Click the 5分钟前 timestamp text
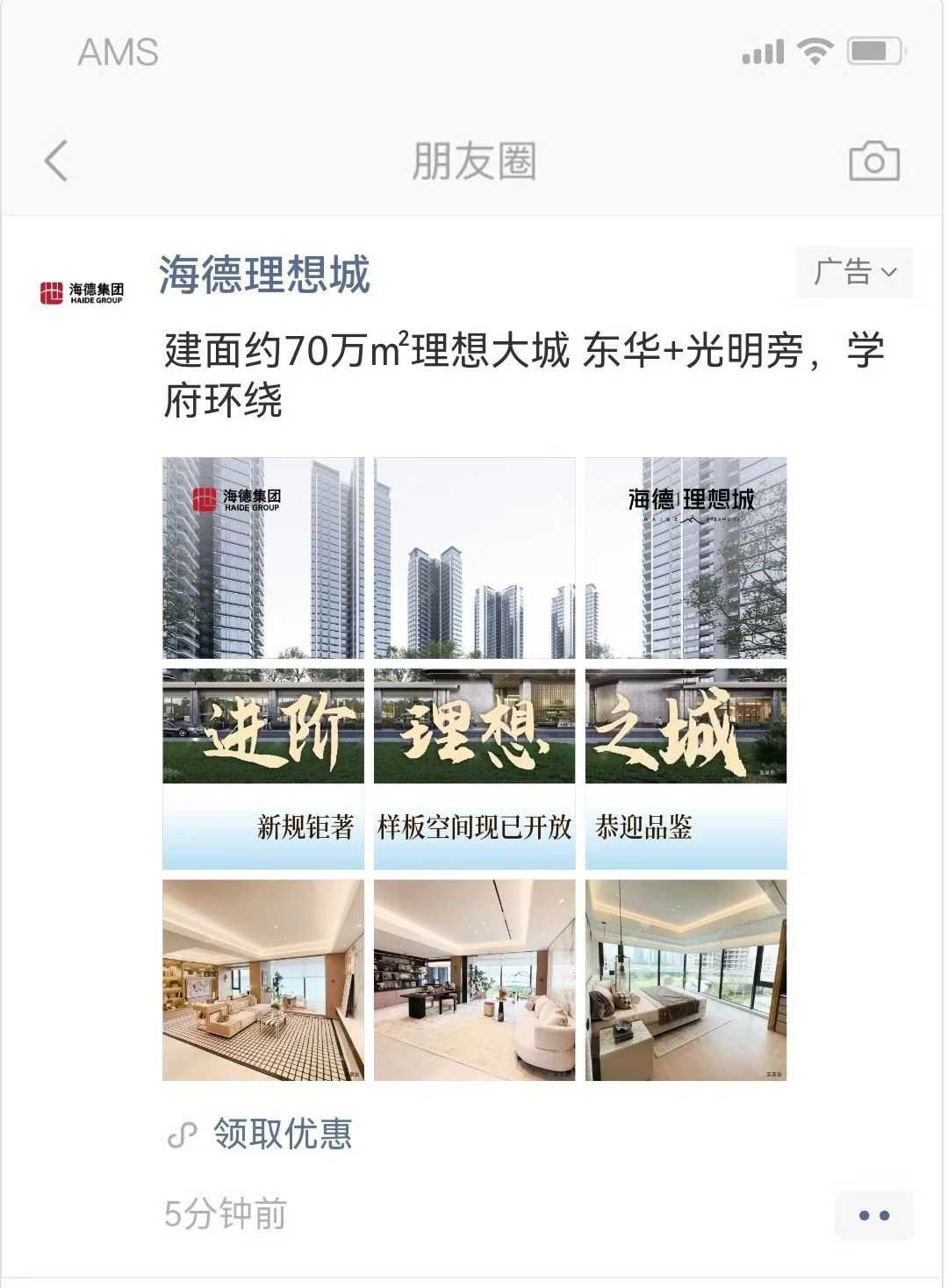Image resolution: width=948 pixels, height=1288 pixels. pyautogui.click(x=224, y=1215)
